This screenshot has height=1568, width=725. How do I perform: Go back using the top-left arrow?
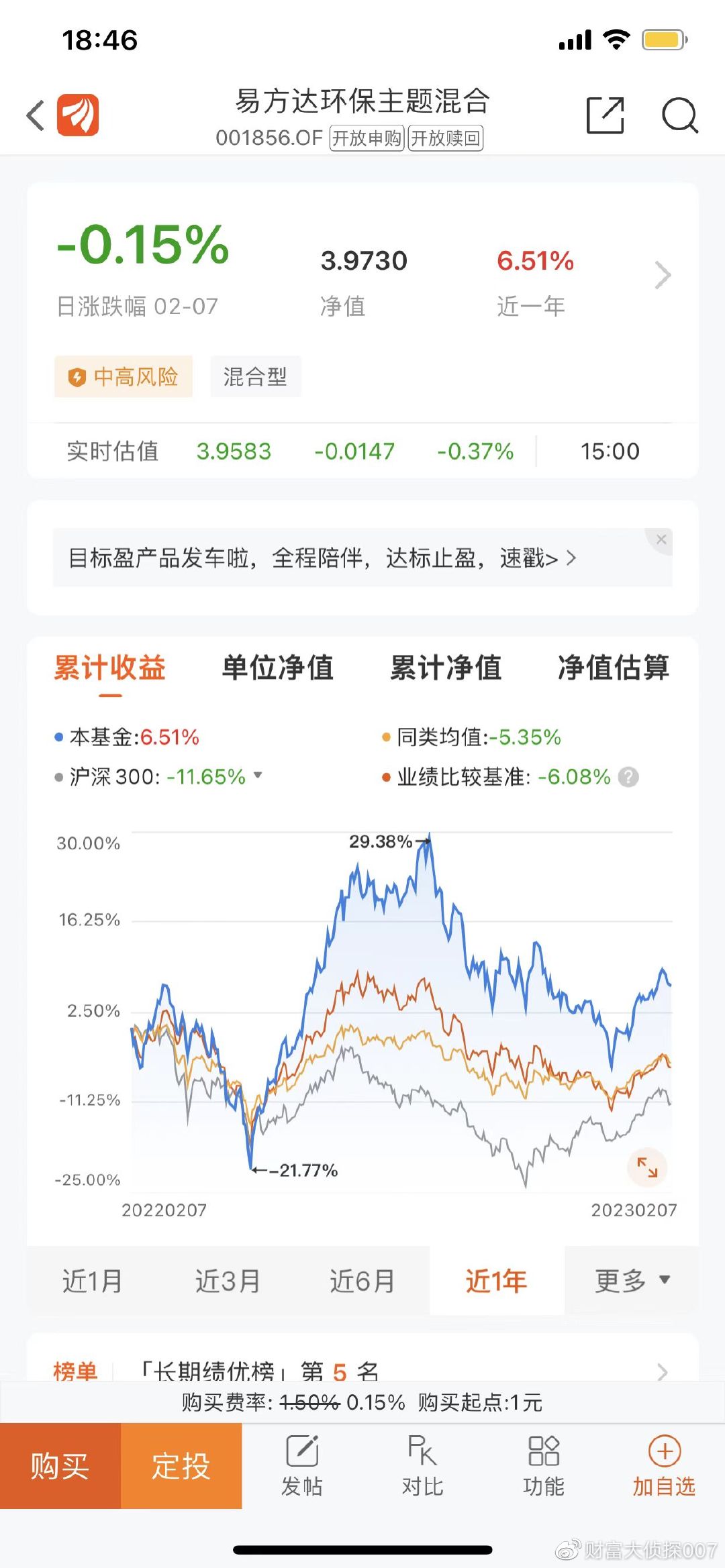[x=36, y=115]
